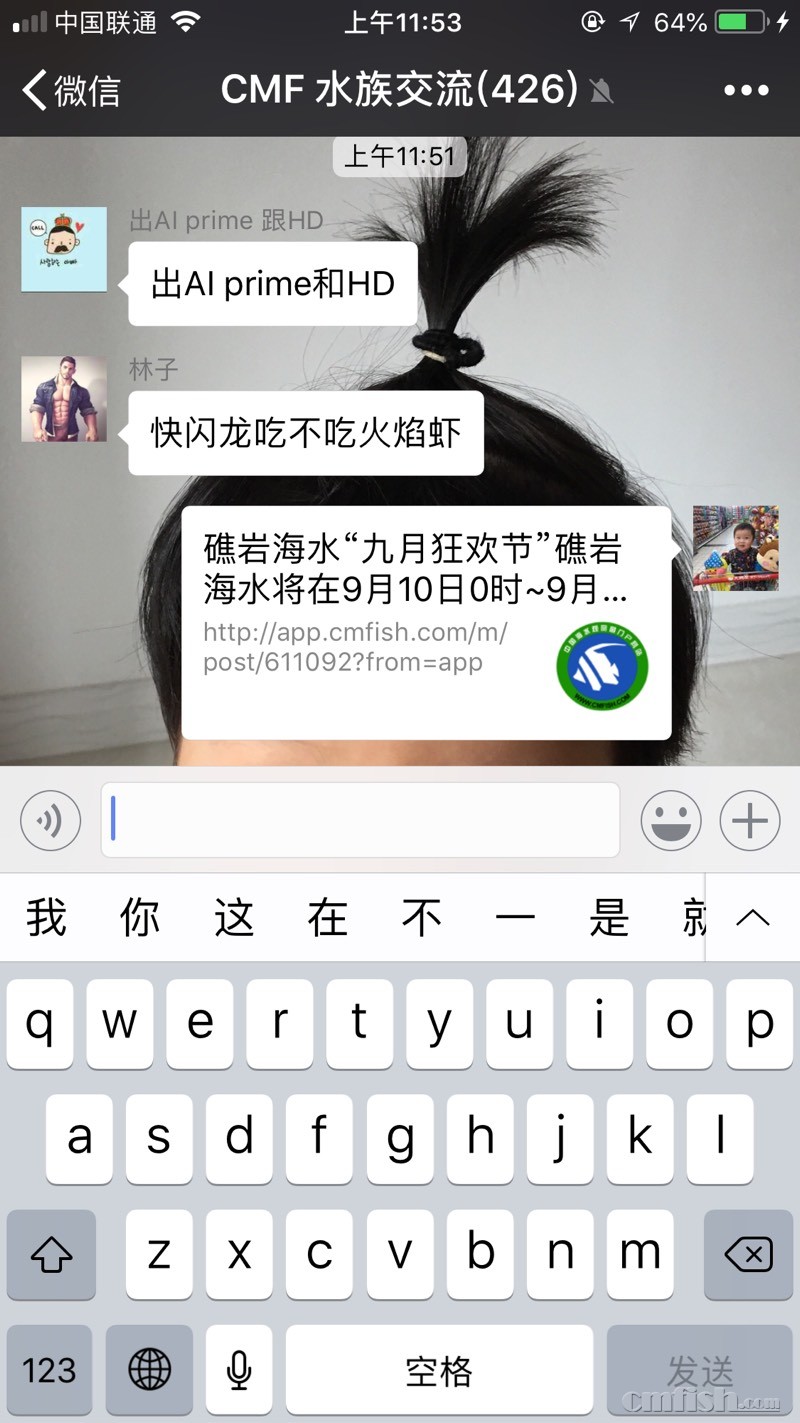The height and width of the screenshot is (1423, 800).
Task: Open the plus attachments panel
Action: click(x=750, y=820)
